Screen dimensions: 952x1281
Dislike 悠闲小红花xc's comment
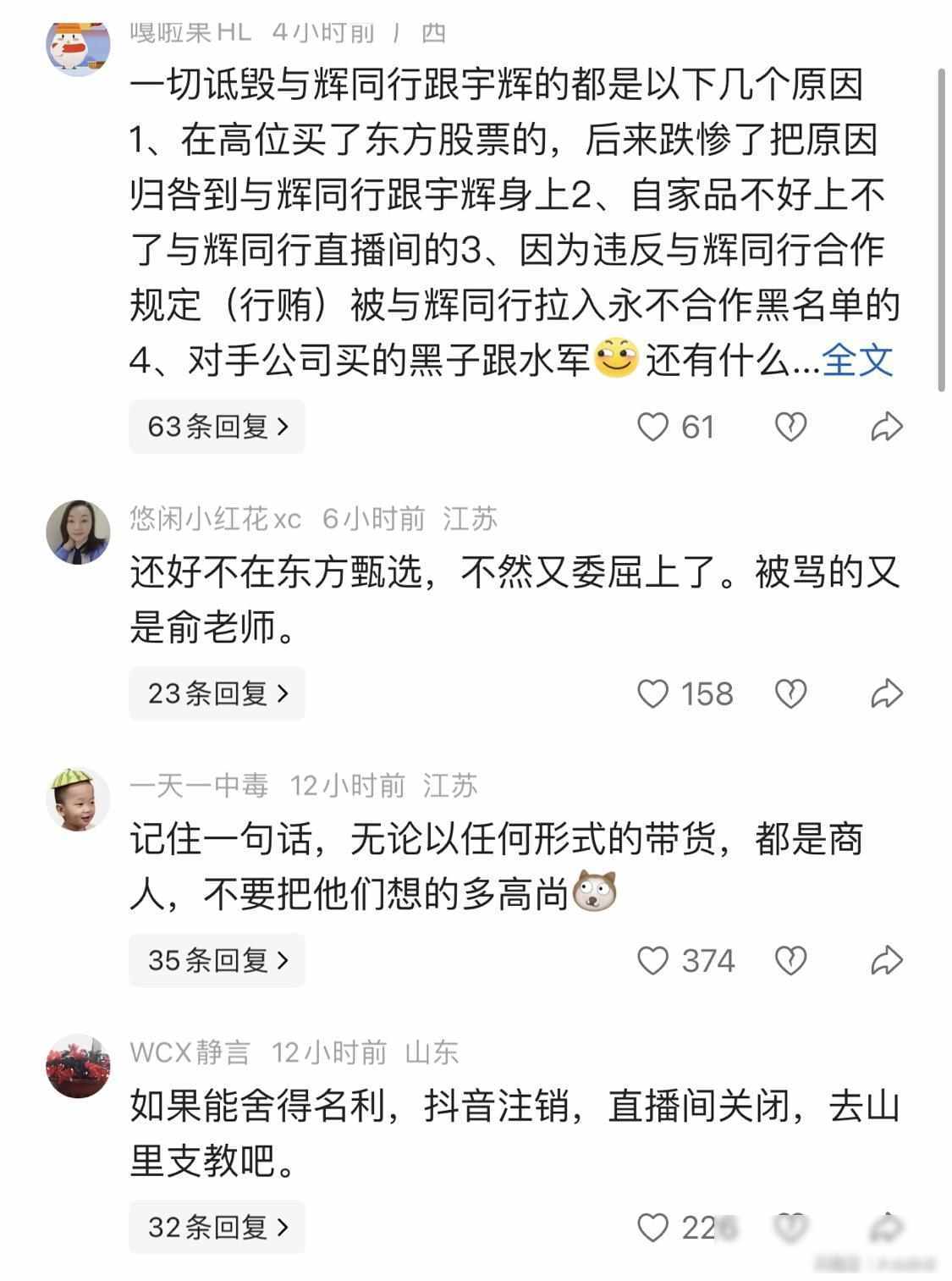790,694
